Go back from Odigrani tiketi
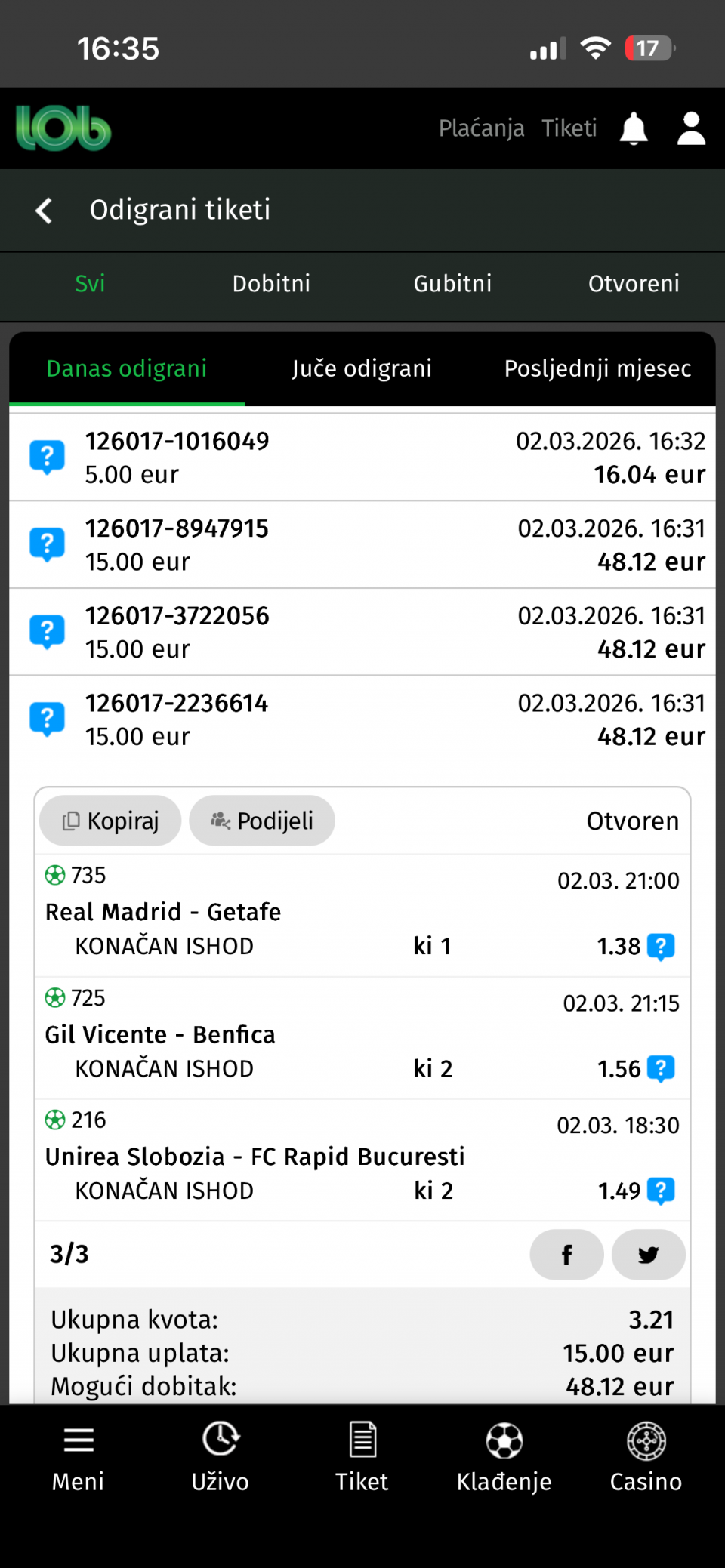725x1568 pixels. [x=44, y=211]
